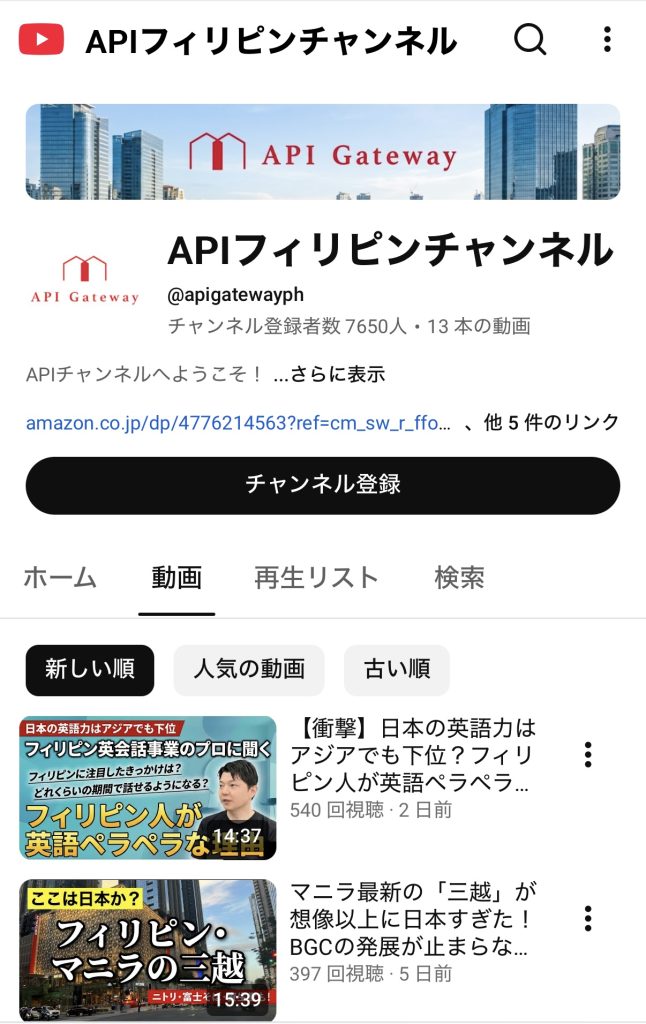Switch to the ホーム tab
Viewport: 646px width, 1024px height.
coord(60,577)
